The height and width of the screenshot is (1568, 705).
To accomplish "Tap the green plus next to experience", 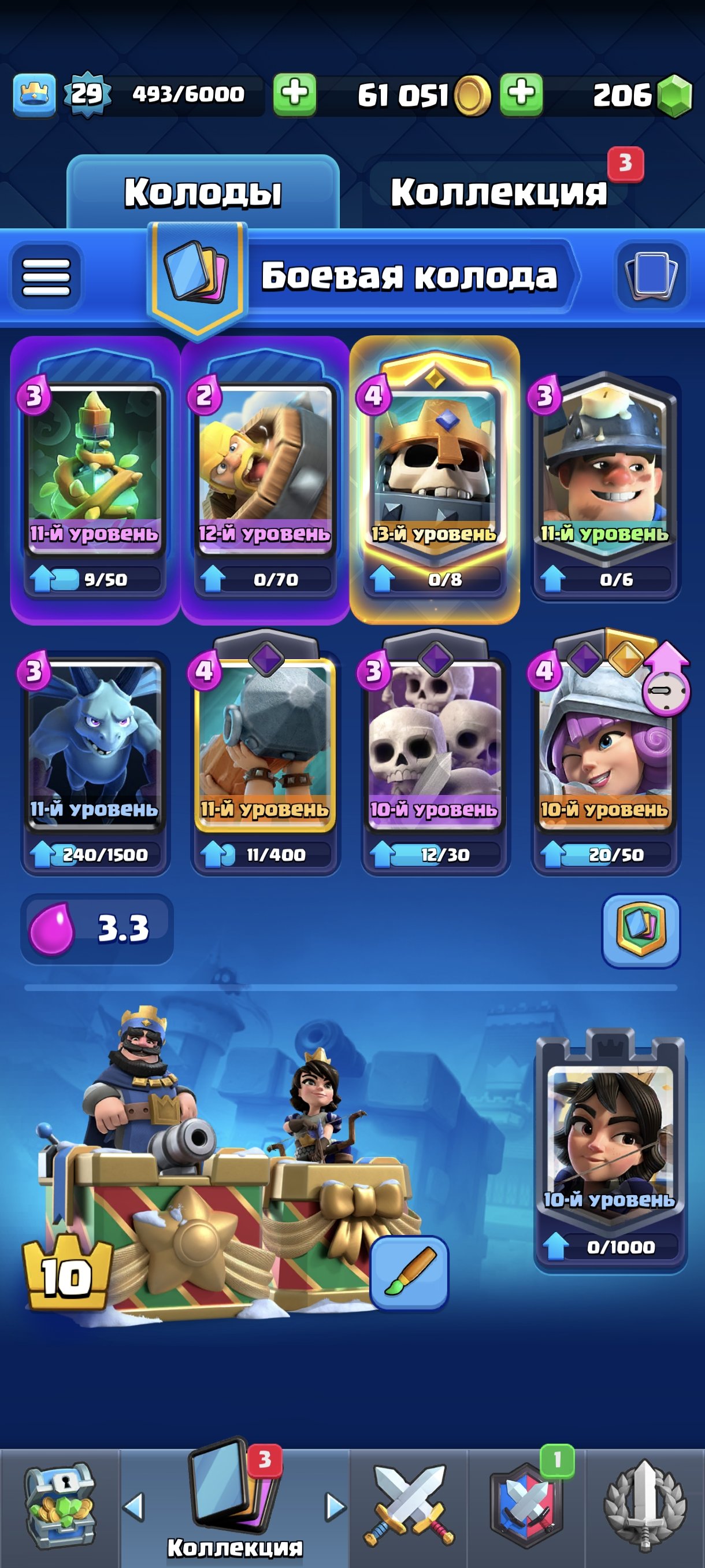I will (x=294, y=95).
